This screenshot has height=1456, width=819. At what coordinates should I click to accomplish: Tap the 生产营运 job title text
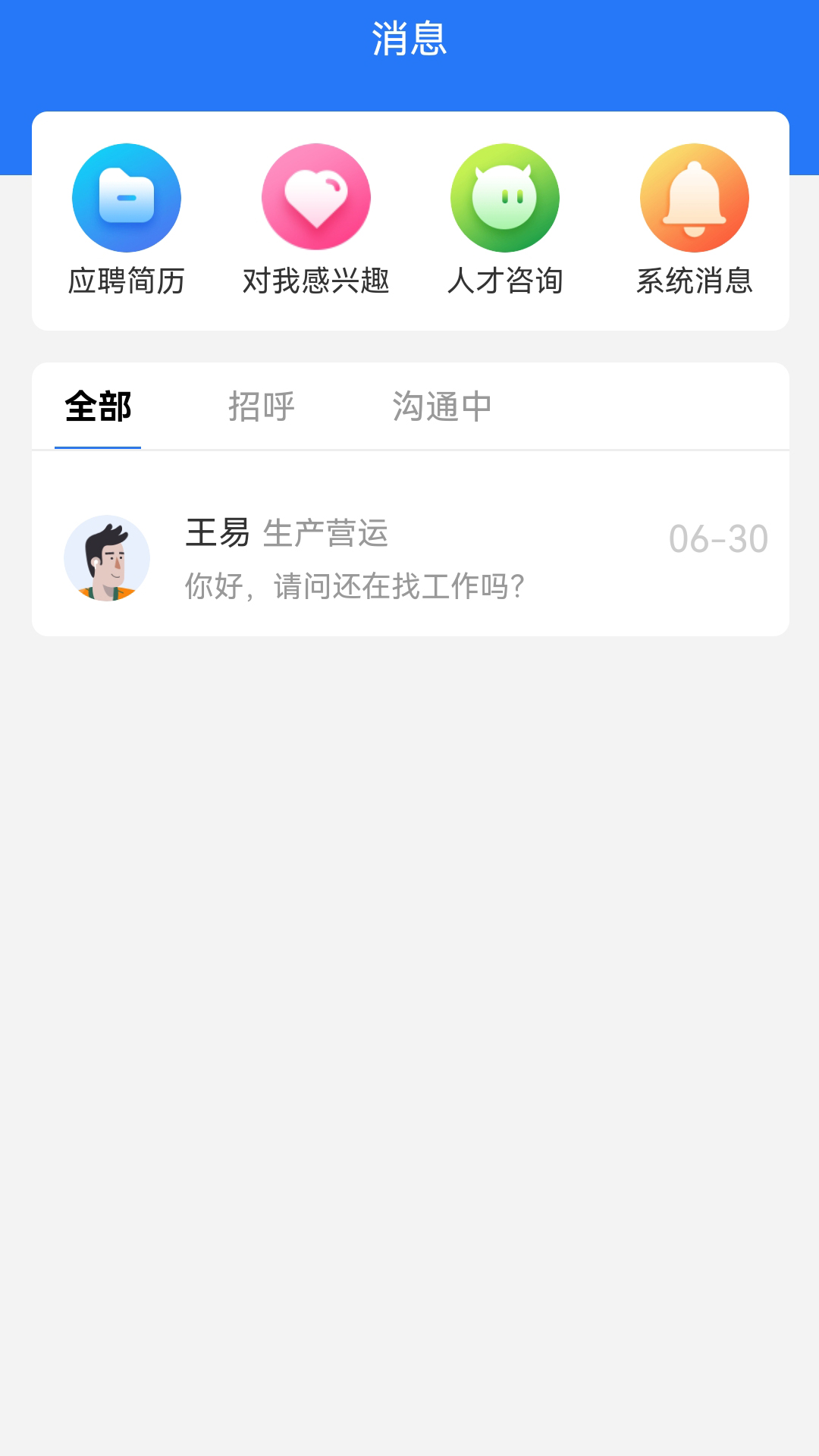point(328,536)
